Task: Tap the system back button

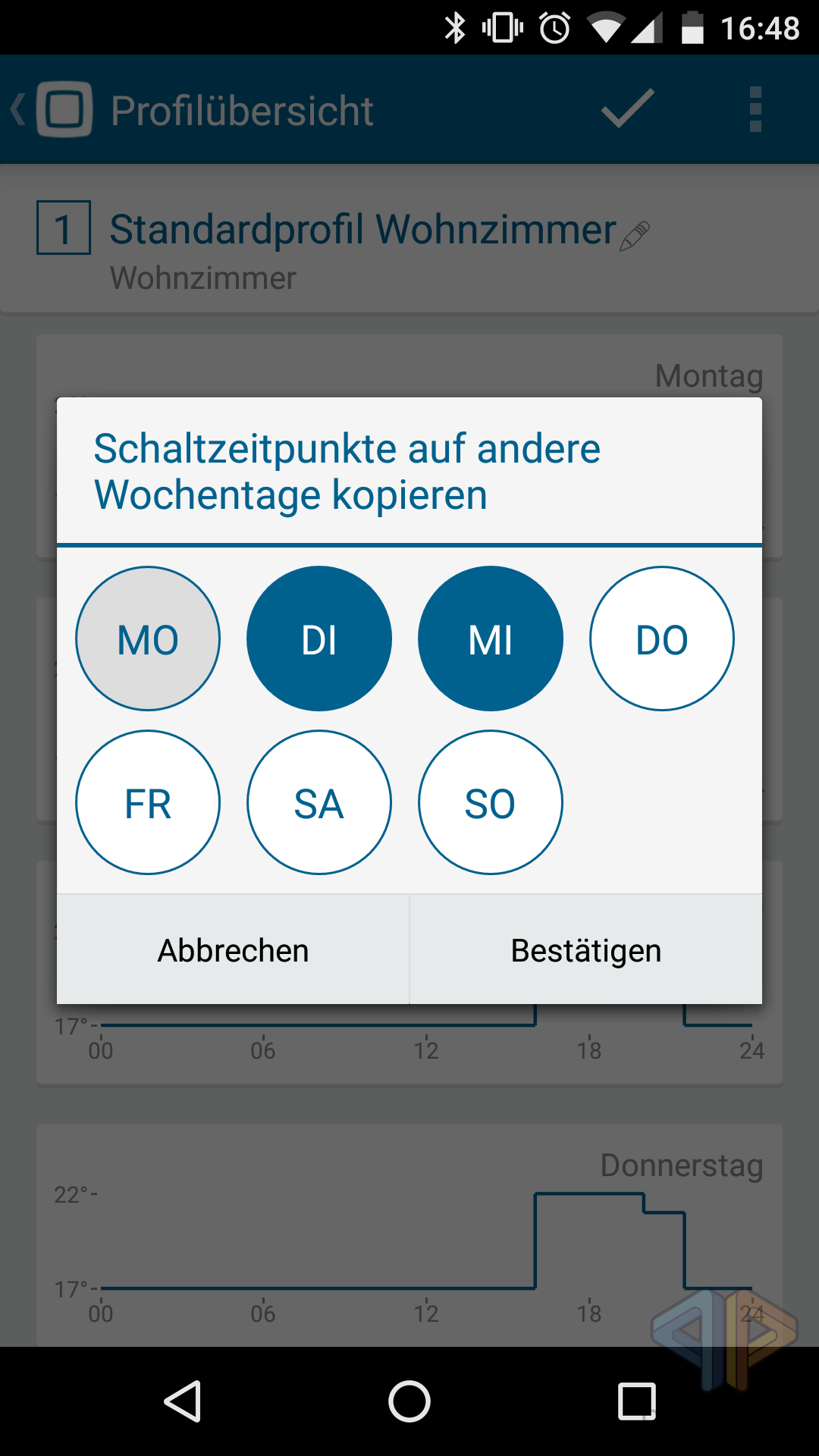Action: [182, 1401]
